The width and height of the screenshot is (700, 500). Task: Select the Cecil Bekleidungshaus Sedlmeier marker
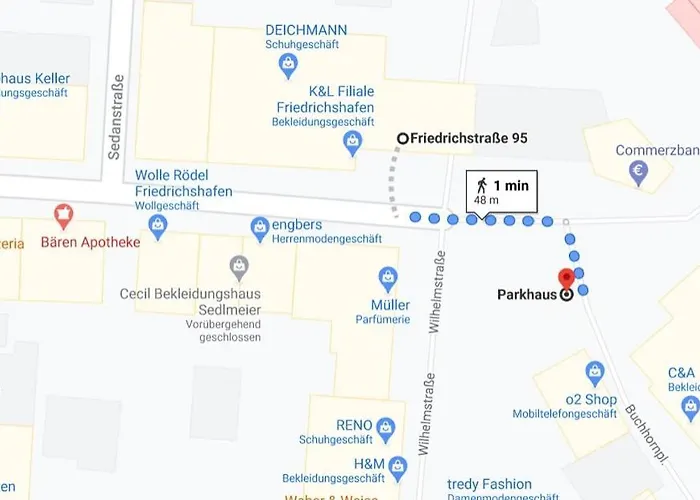coord(238,266)
